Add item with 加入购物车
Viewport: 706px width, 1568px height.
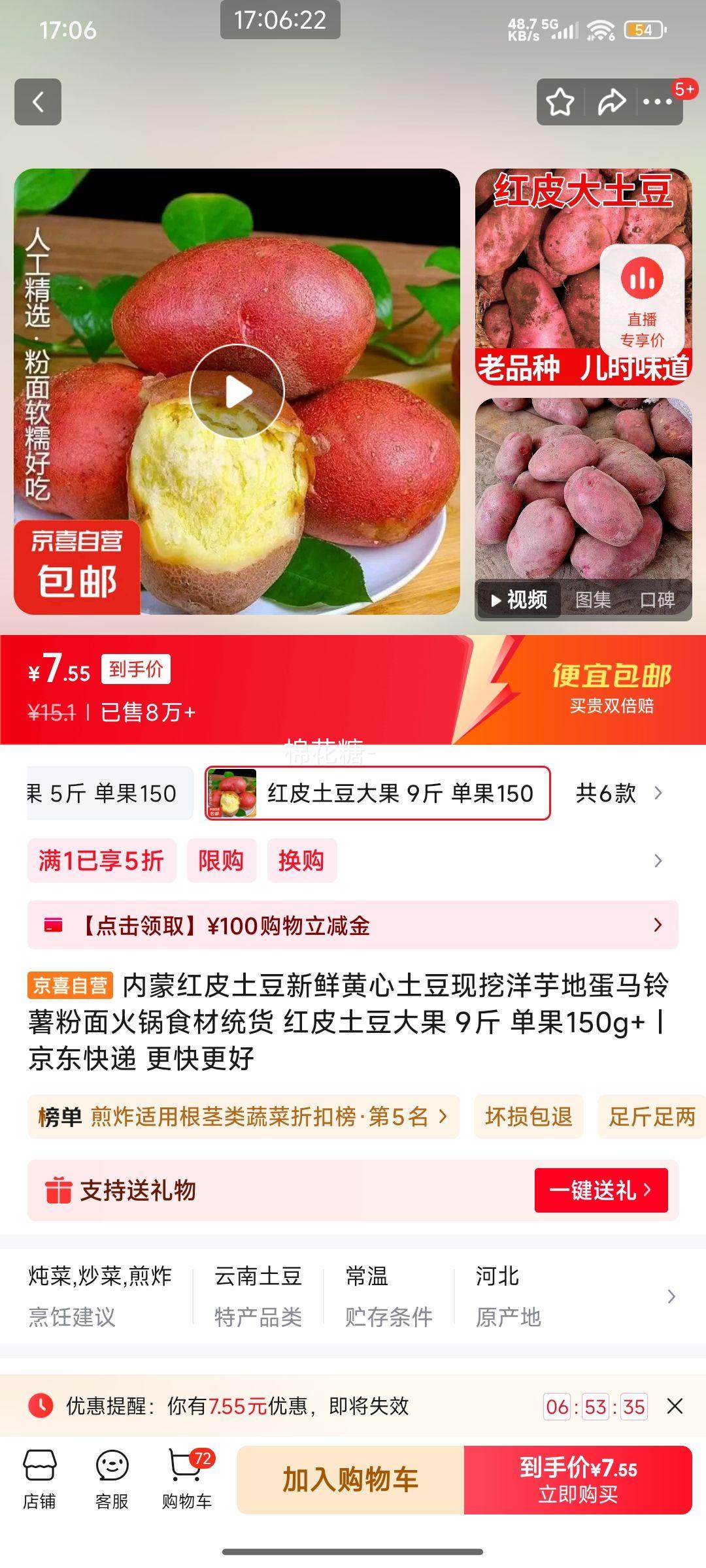point(350,1480)
